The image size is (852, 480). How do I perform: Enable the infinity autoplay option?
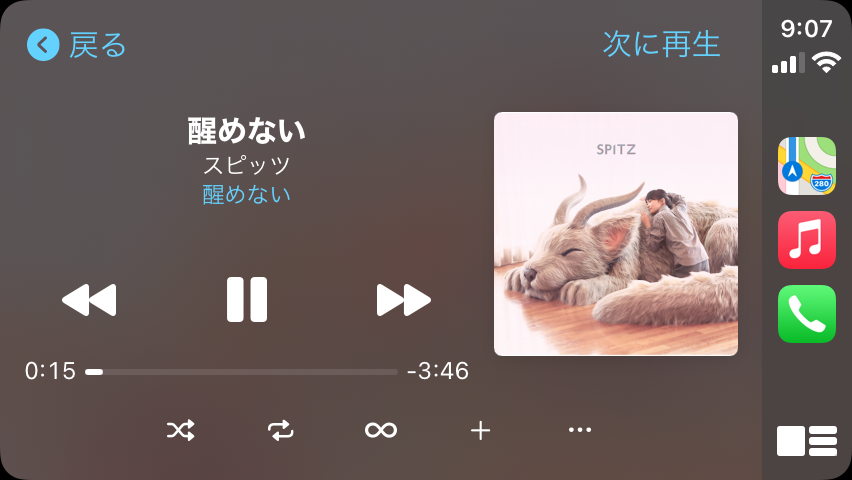click(x=380, y=431)
